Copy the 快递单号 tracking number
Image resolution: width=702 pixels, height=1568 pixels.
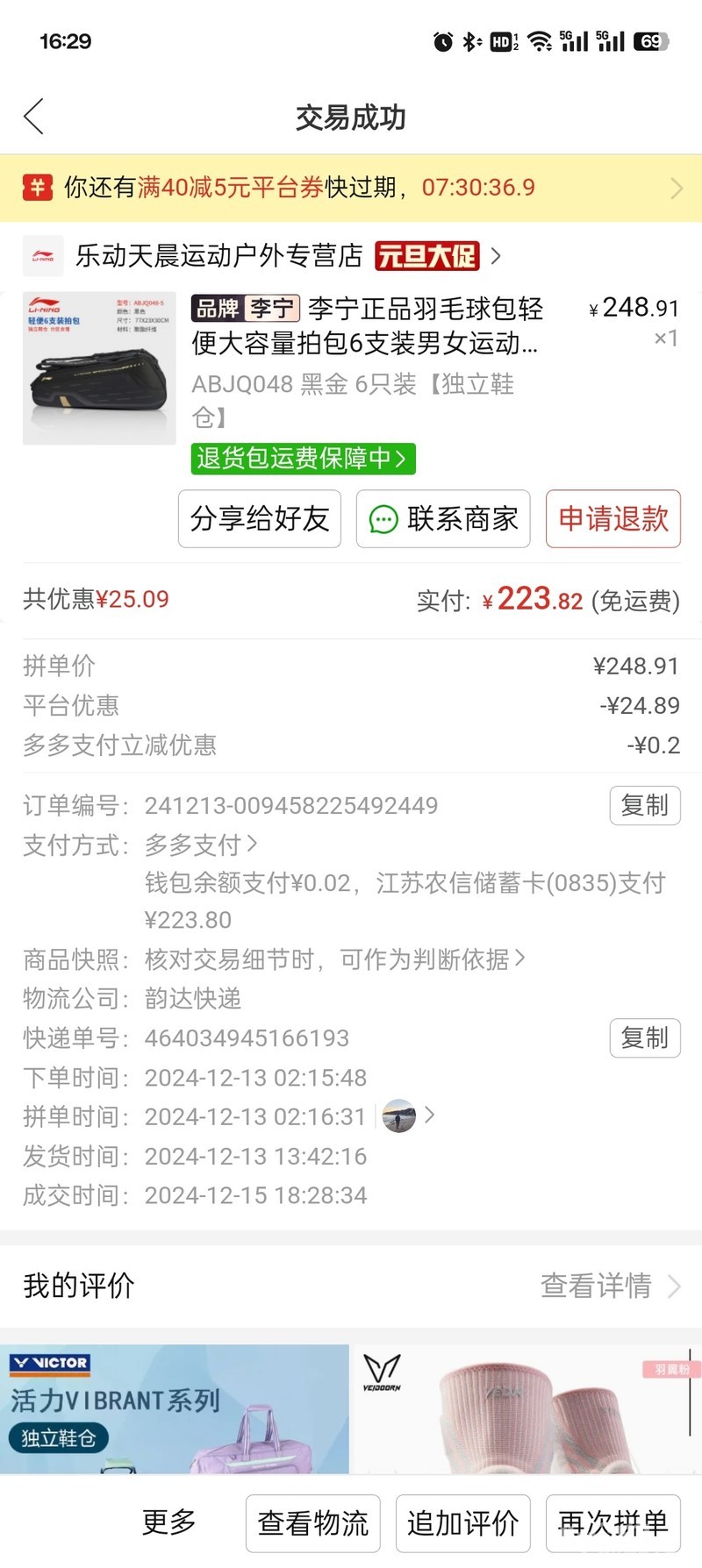[x=645, y=1038]
